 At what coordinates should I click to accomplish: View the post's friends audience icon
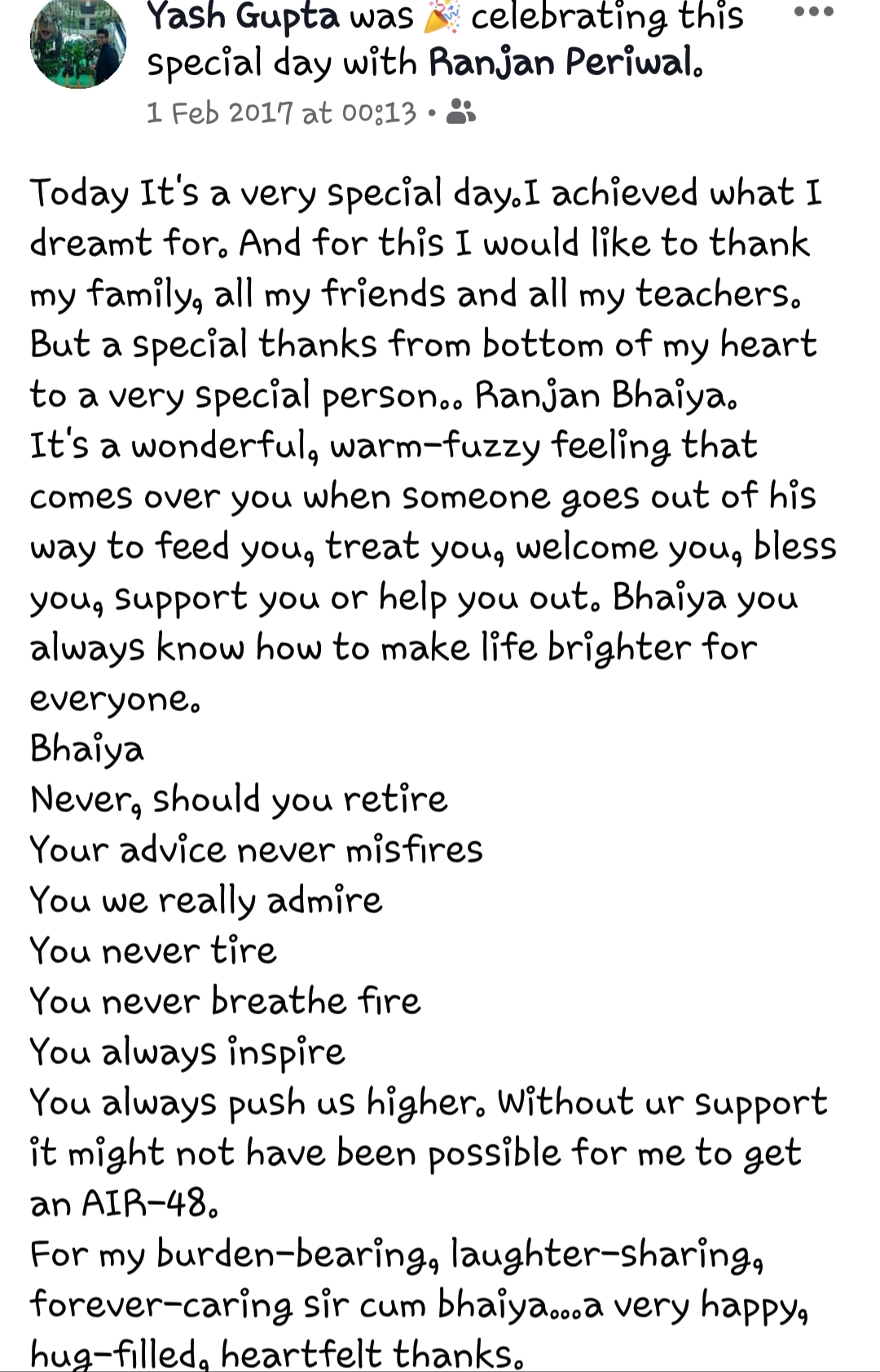461,112
